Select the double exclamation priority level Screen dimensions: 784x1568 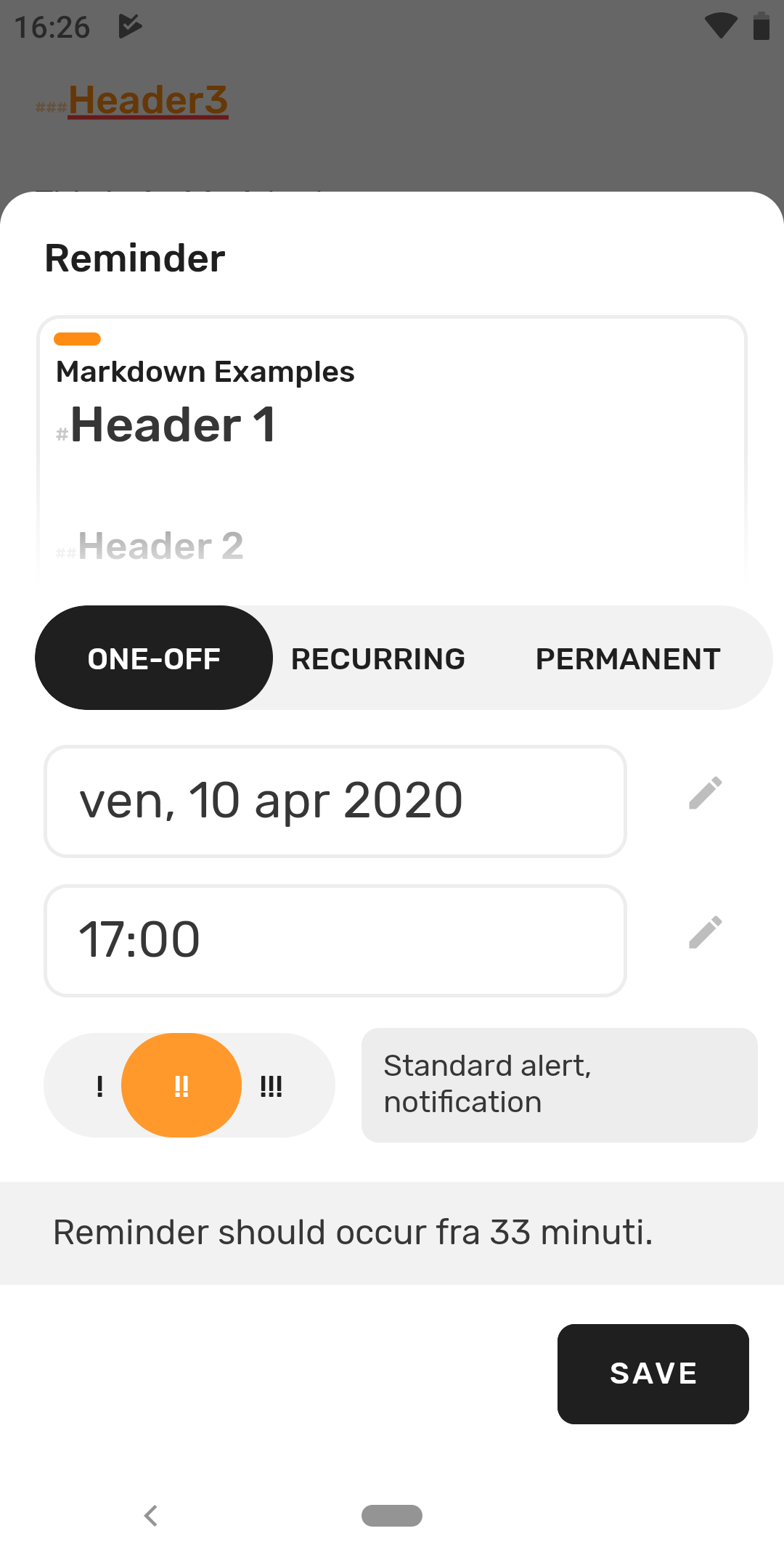pos(181,1085)
